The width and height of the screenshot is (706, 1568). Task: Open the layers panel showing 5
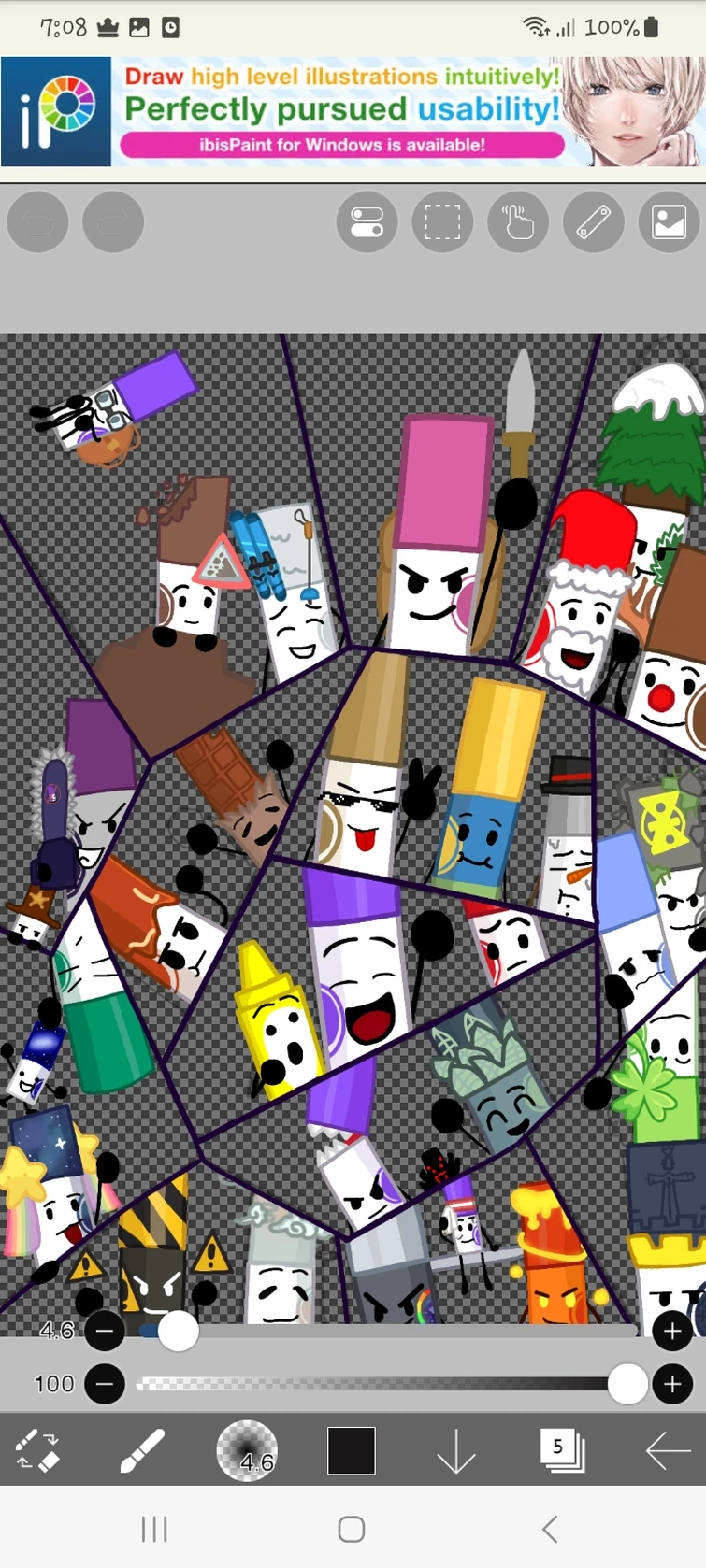pyautogui.click(x=562, y=1451)
